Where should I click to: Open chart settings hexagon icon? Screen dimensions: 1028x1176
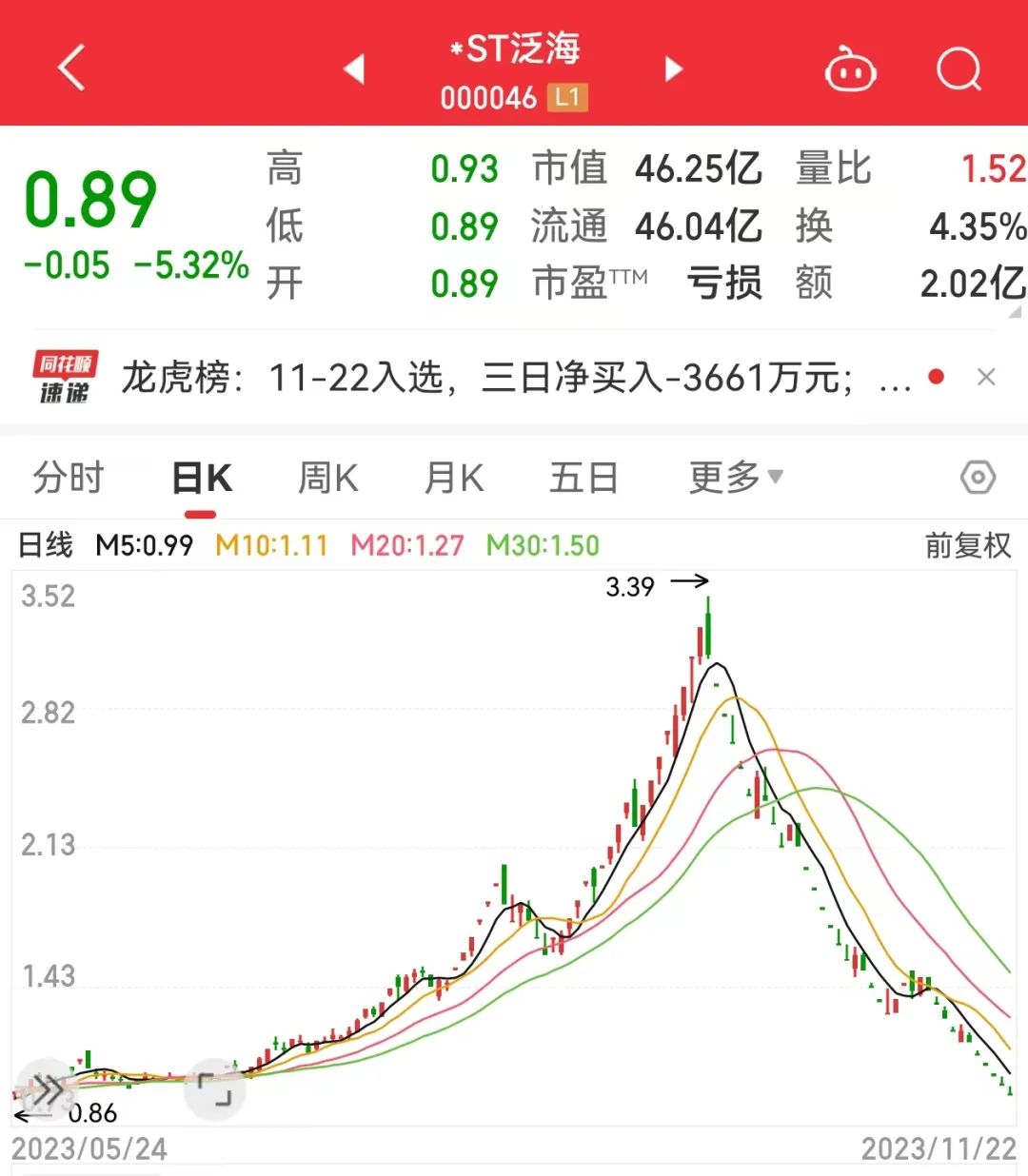pos(978,477)
